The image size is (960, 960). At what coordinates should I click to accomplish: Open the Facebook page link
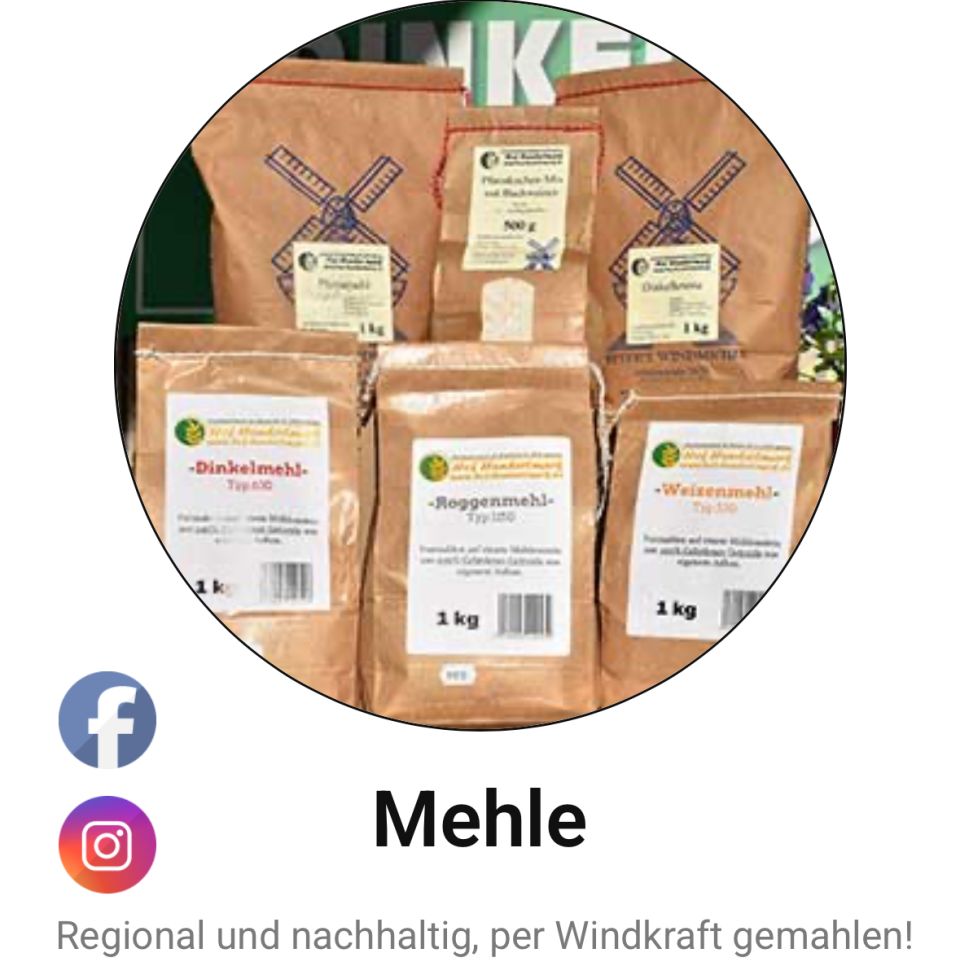[x=107, y=720]
